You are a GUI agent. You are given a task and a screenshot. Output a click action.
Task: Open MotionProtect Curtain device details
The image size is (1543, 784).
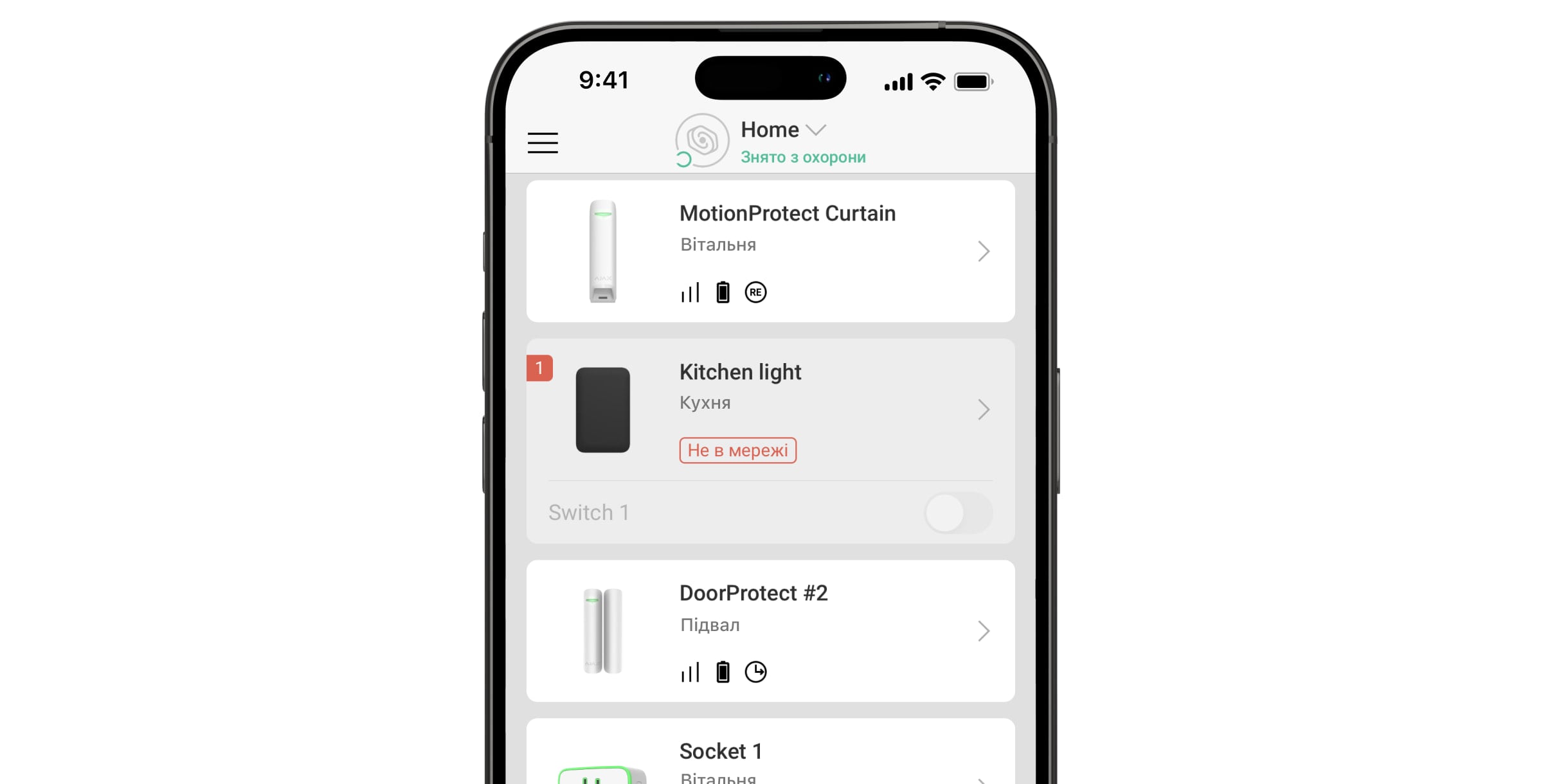point(770,251)
